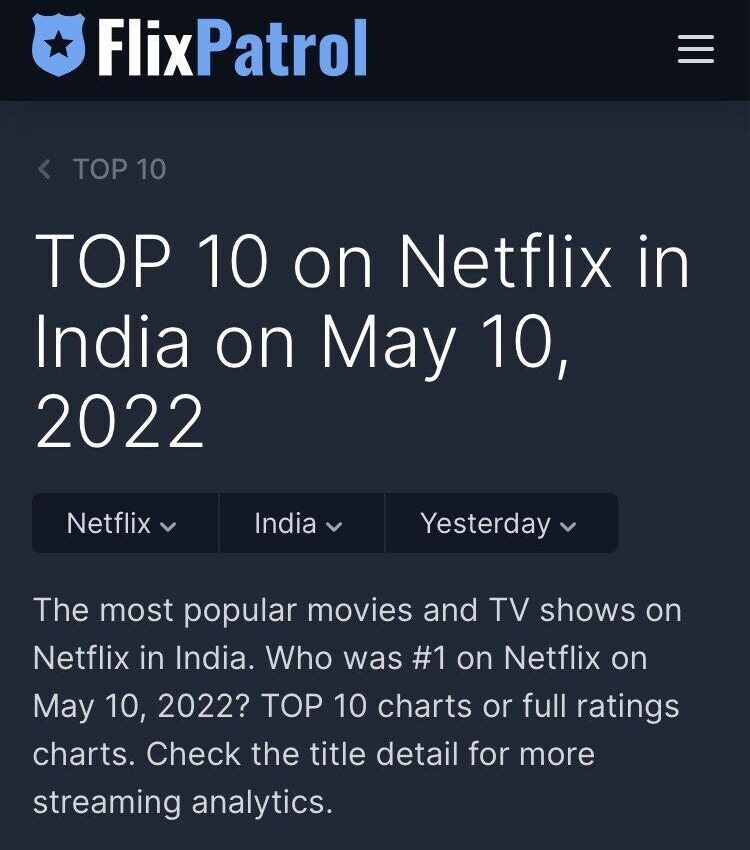Click the Yesterday filter pill button
The height and width of the screenshot is (850, 750).
click(x=500, y=523)
